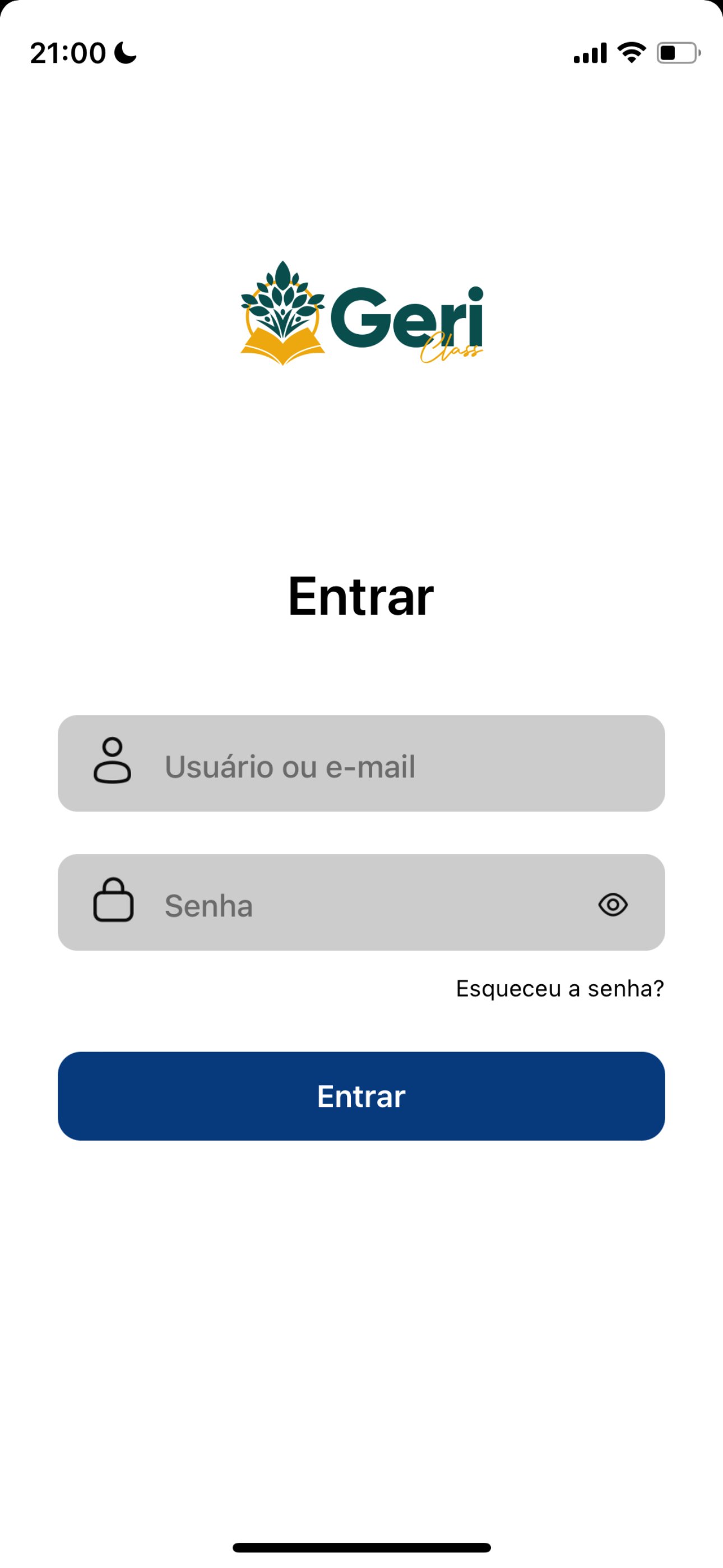Viewport: 723px width, 1568px height.
Task: Tap the blue Entrar button
Action: coord(361,1096)
